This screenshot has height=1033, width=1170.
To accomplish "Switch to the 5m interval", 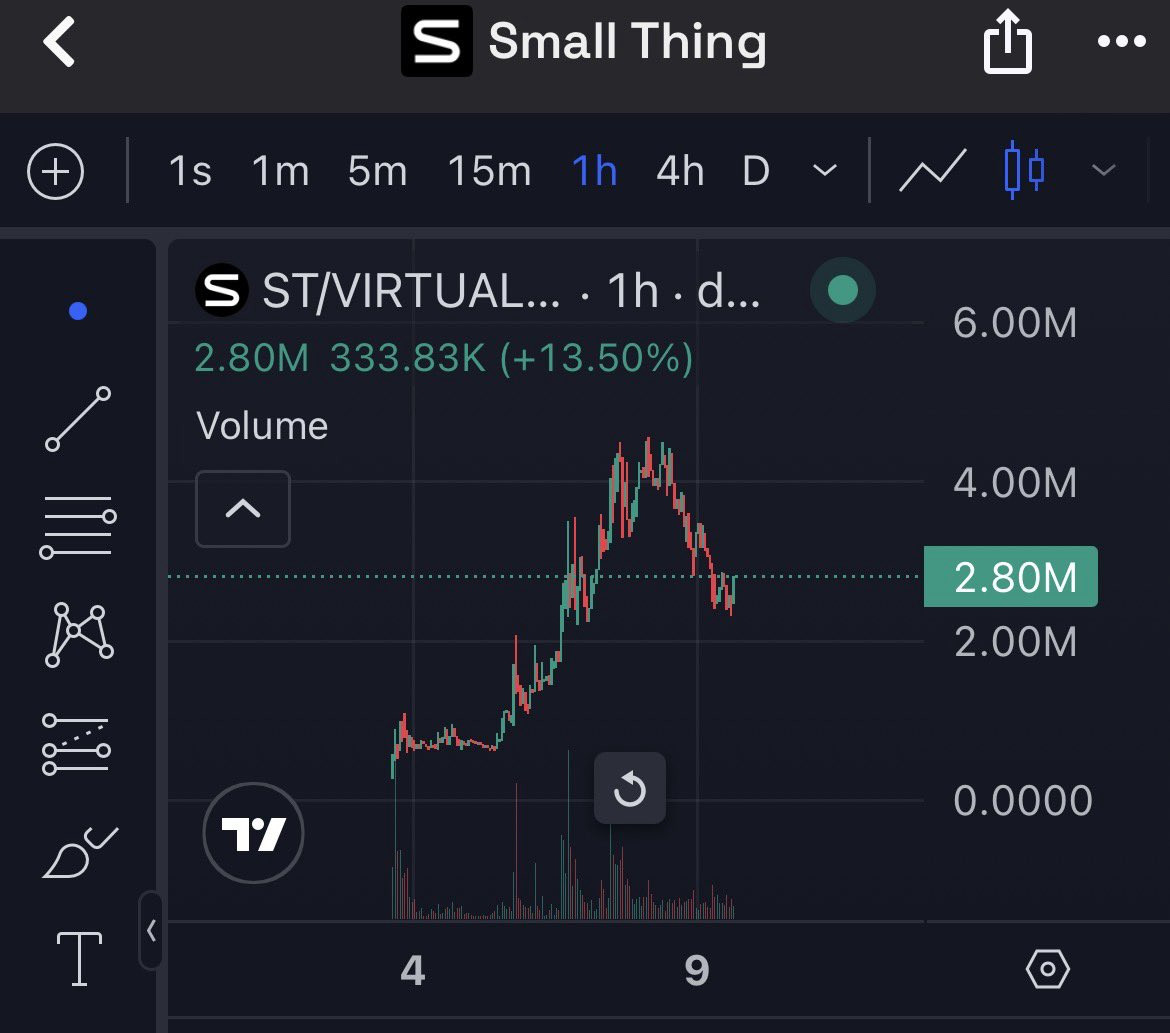I will point(378,171).
